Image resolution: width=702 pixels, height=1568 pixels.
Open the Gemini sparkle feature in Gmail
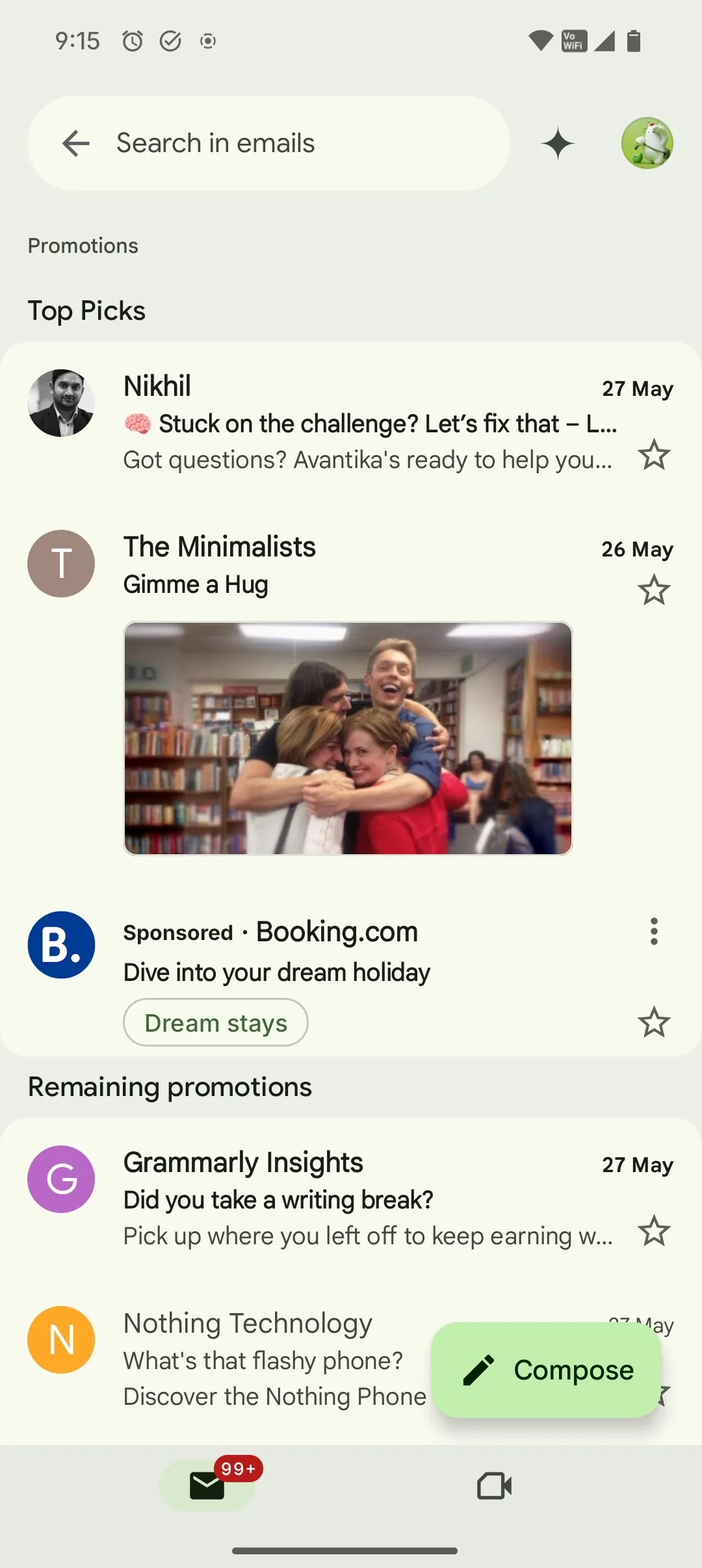[x=558, y=143]
